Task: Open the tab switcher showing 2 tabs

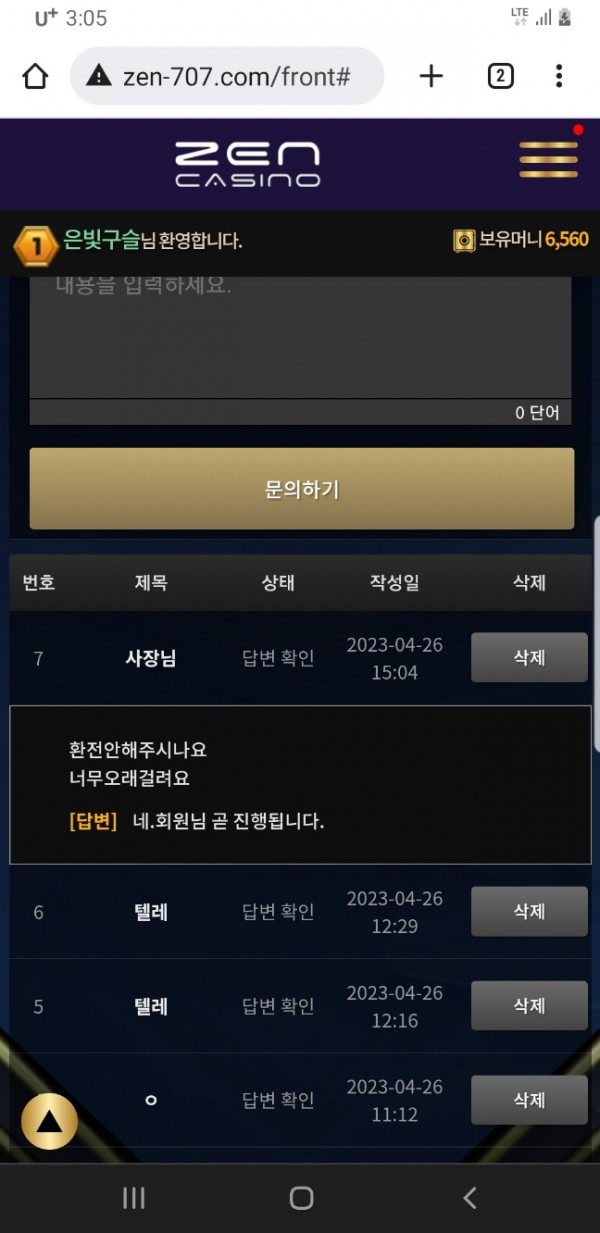Action: click(x=500, y=76)
